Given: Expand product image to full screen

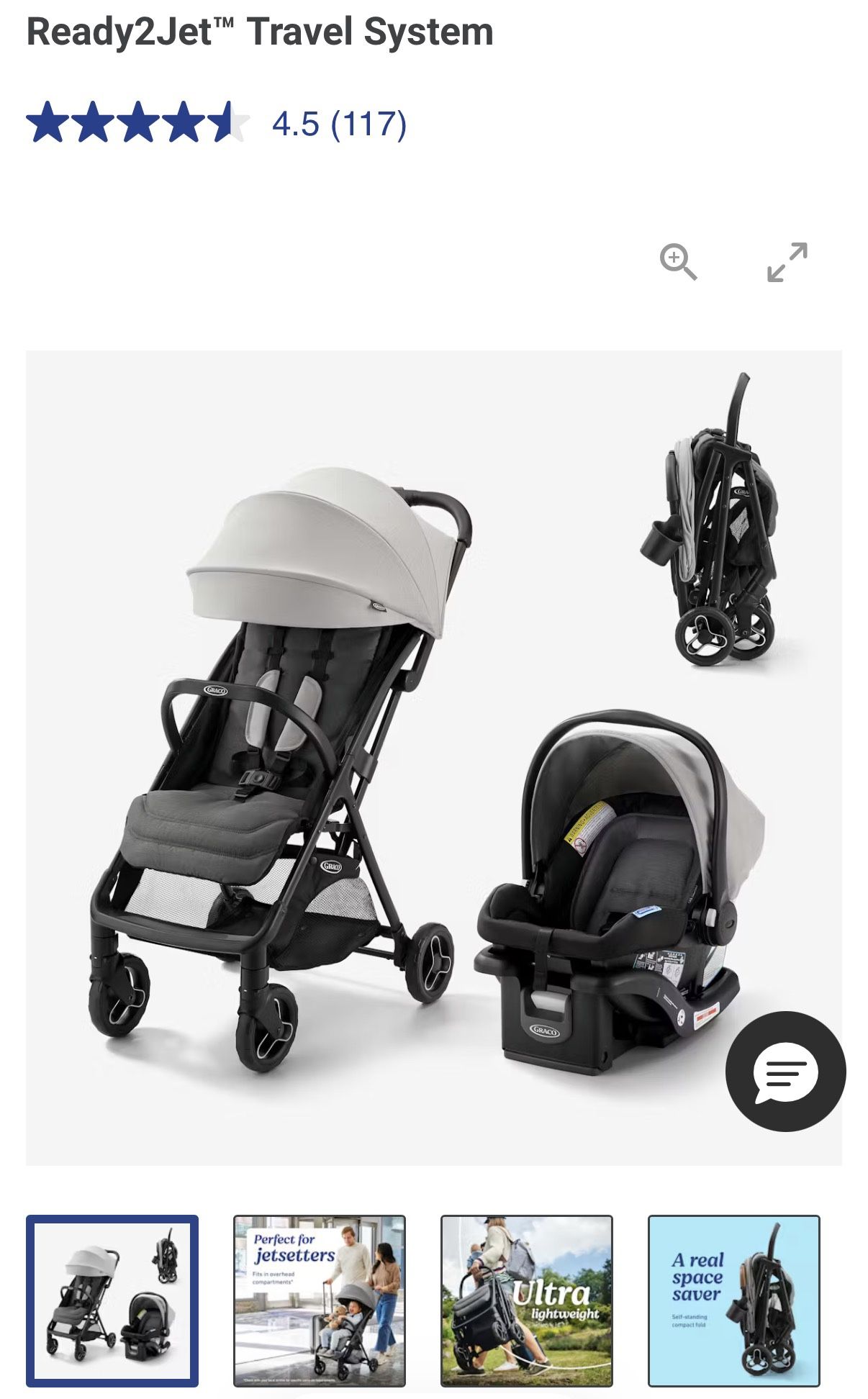Looking at the screenshot, I should (787, 262).
